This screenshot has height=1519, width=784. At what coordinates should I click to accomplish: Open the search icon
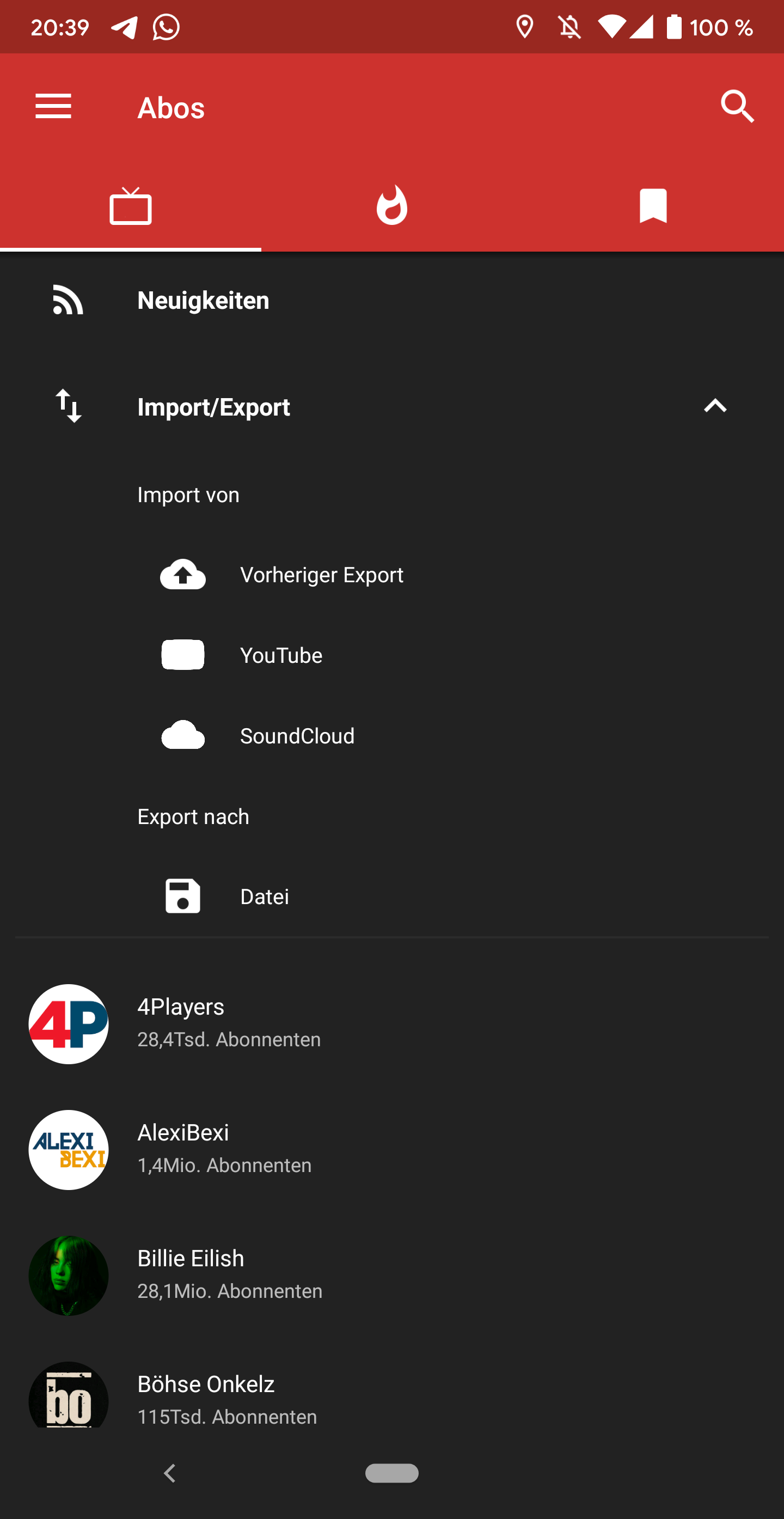[x=737, y=107]
